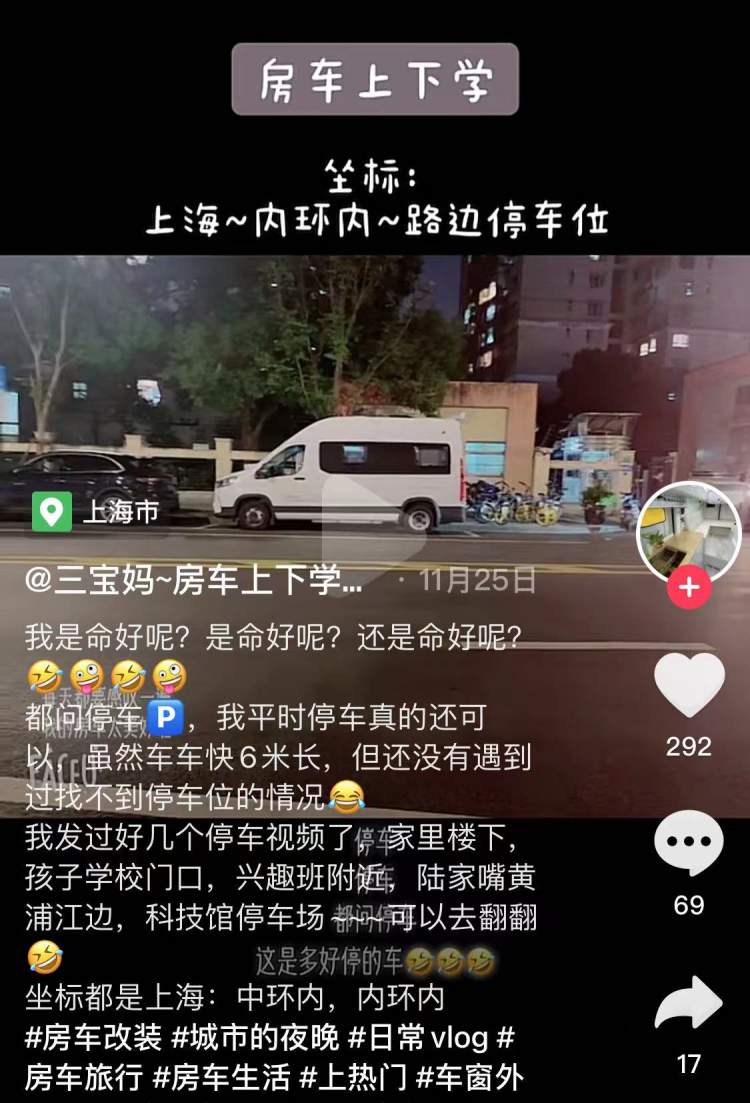
Task: Open the @三宝妈~房车上下学 username
Action: [193, 580]
